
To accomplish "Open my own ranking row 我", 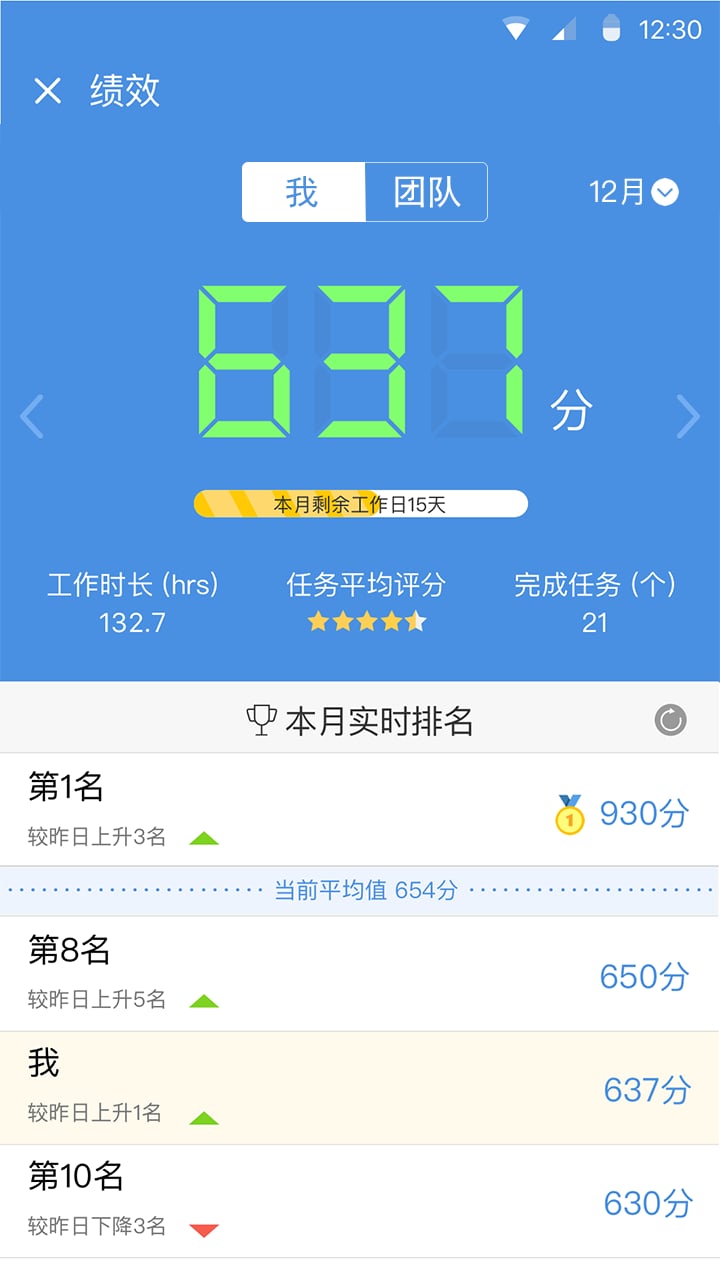I will click(x=360, y=1088).
